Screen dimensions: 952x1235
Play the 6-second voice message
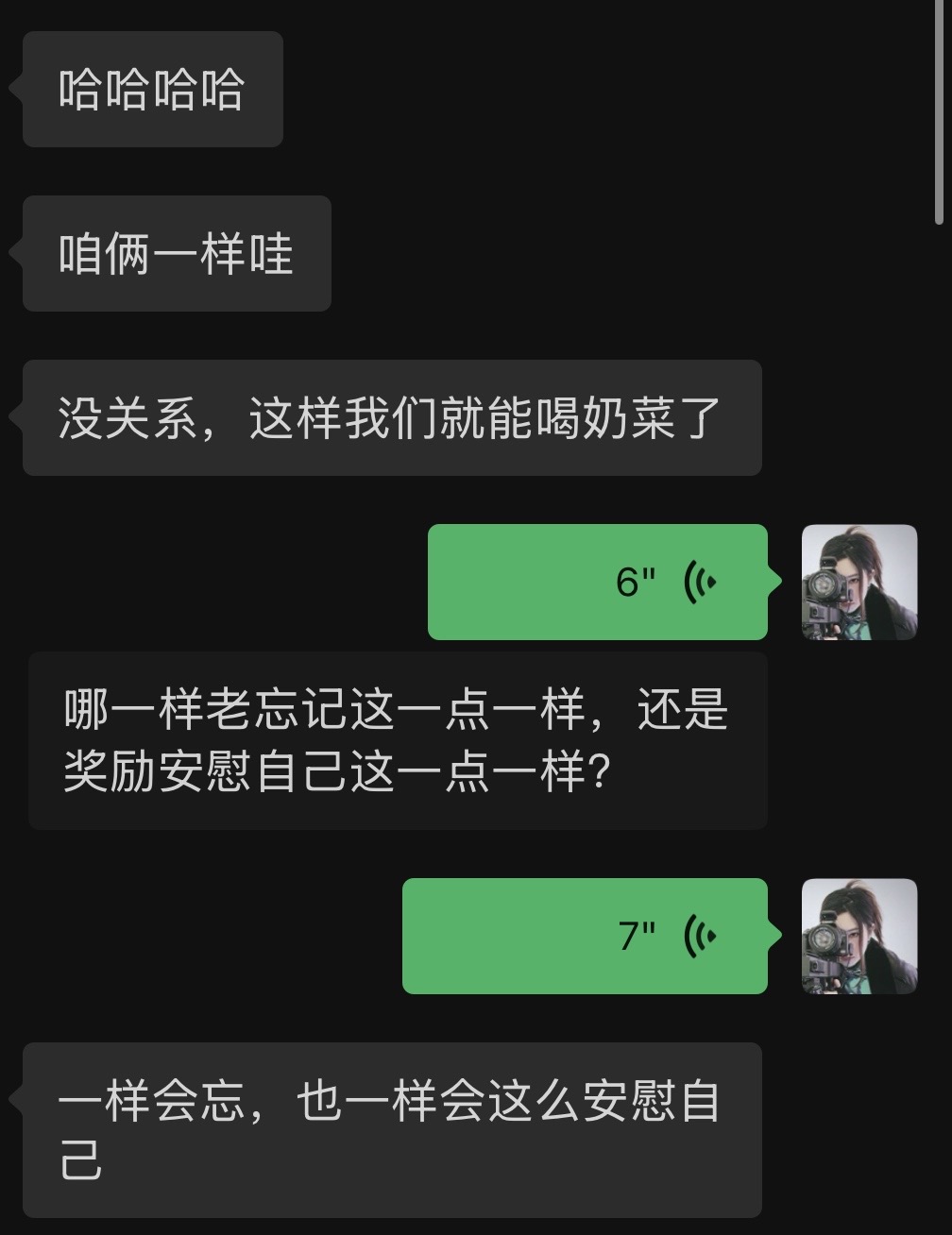[598, 582]
